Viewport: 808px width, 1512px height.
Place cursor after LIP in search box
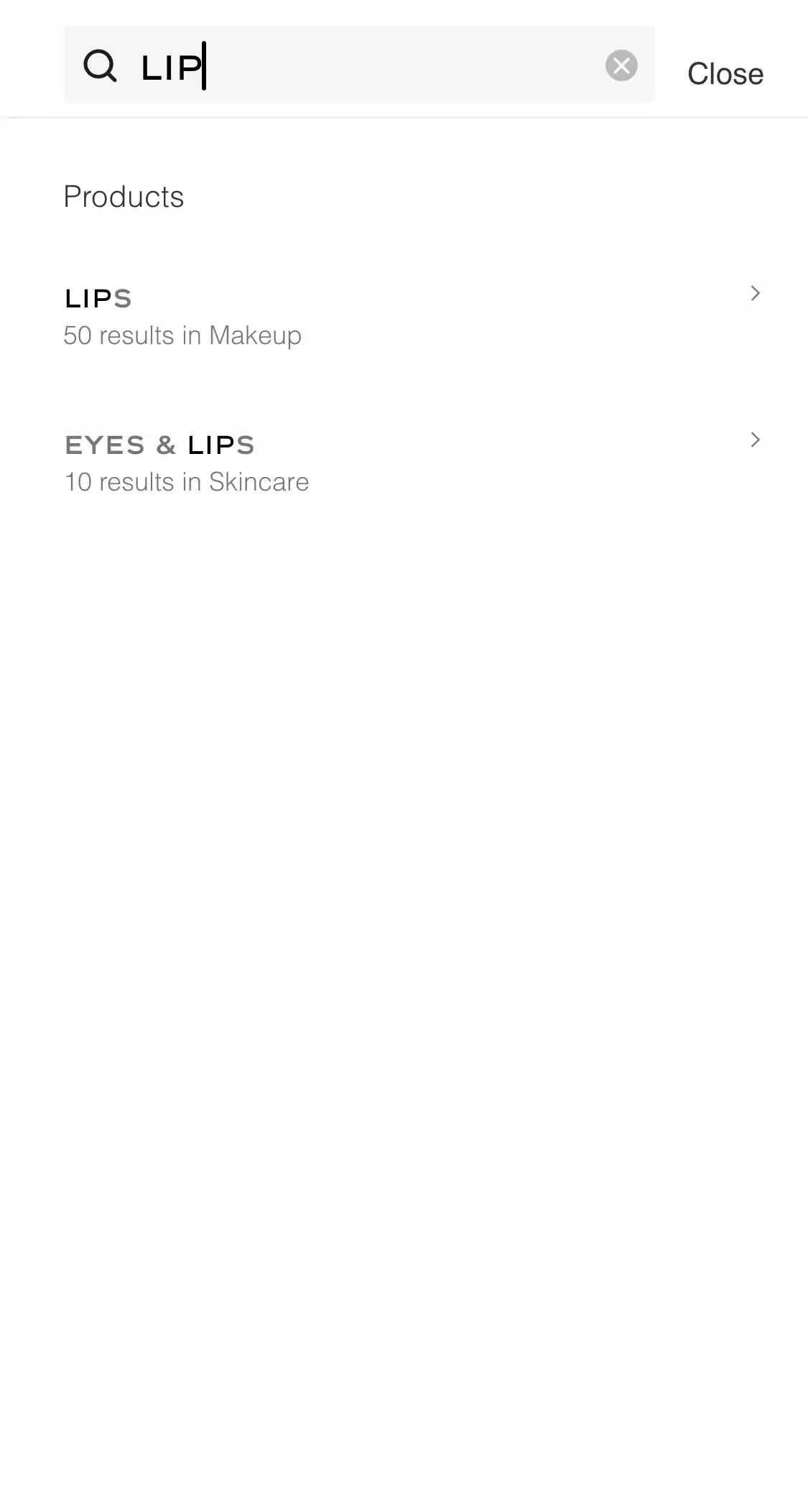pos(205,66)
